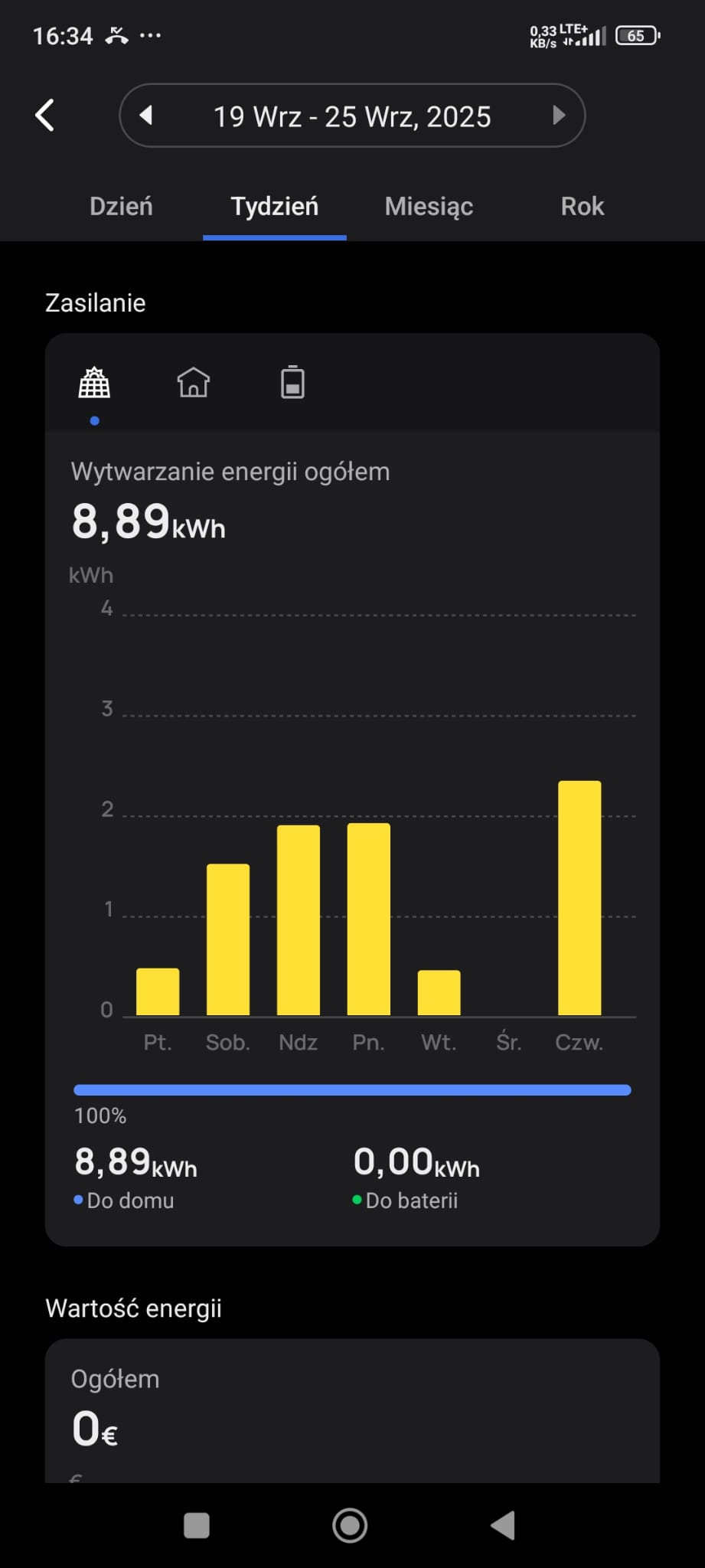
Task: Open the date range 19 Wrz - 25 Wrz picker
Action: tap(352, 116)
